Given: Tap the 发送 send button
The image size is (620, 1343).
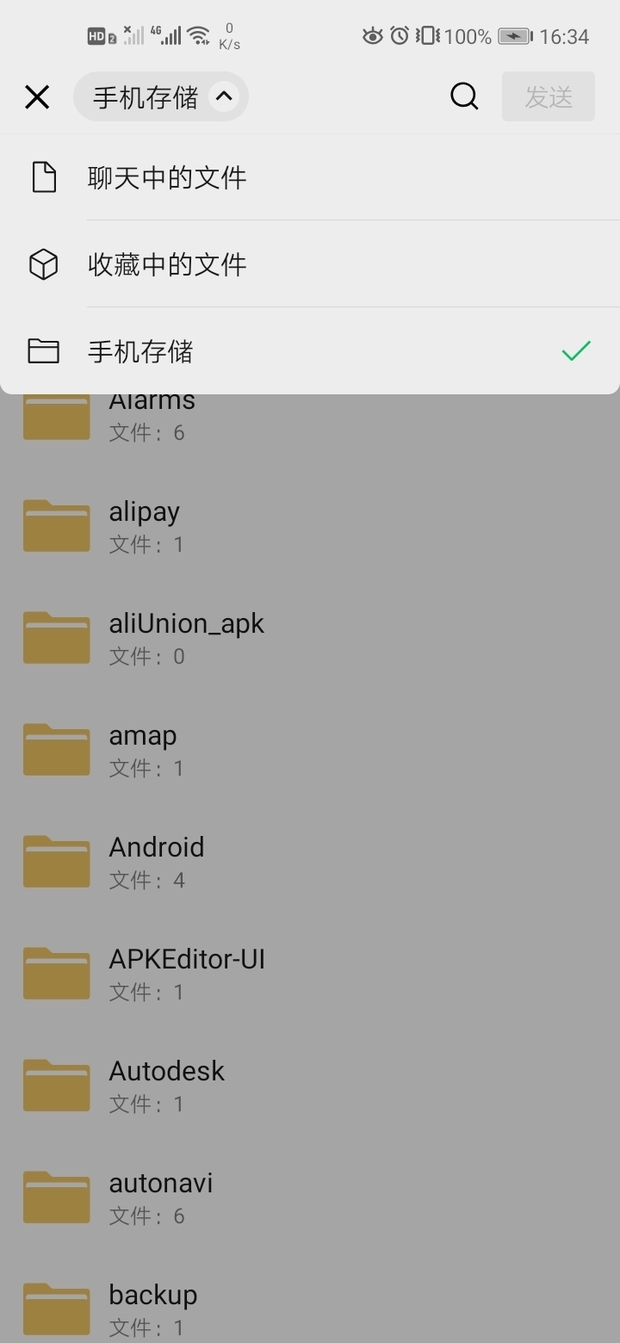Looking at the screenshot, I should 548,97.
